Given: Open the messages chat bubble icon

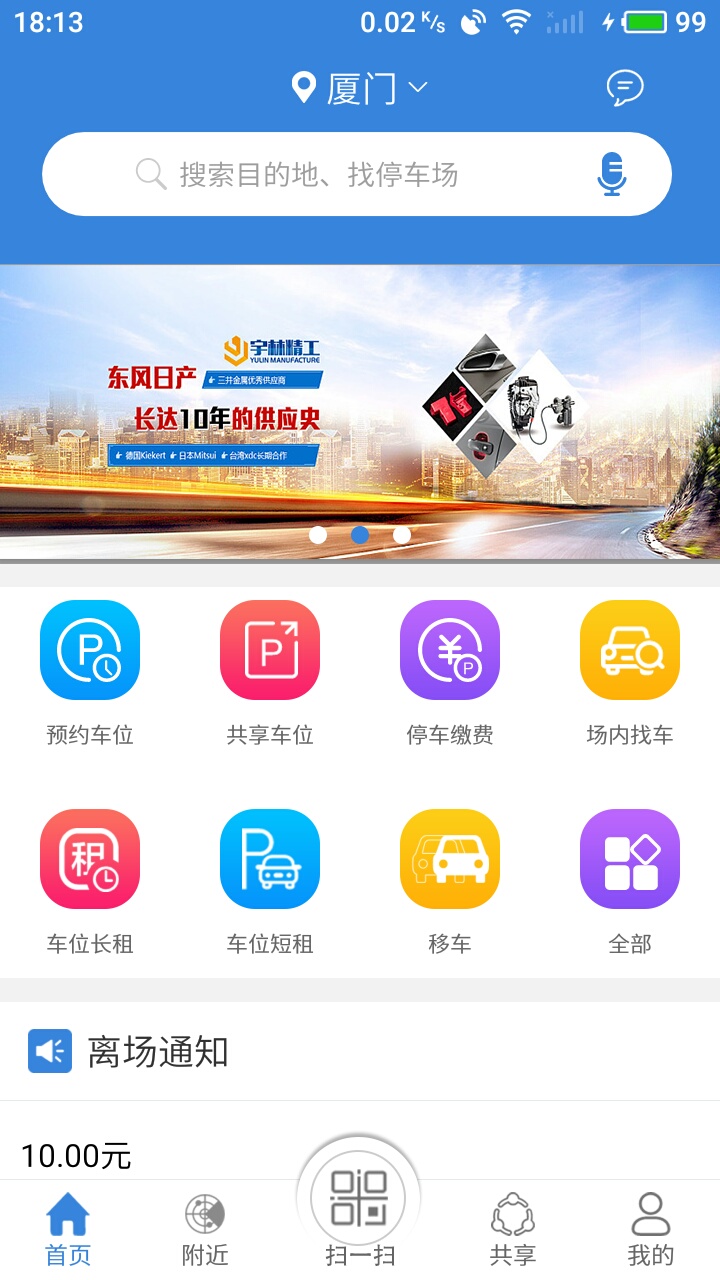Looking at the screenshot, I should [625, 89].
